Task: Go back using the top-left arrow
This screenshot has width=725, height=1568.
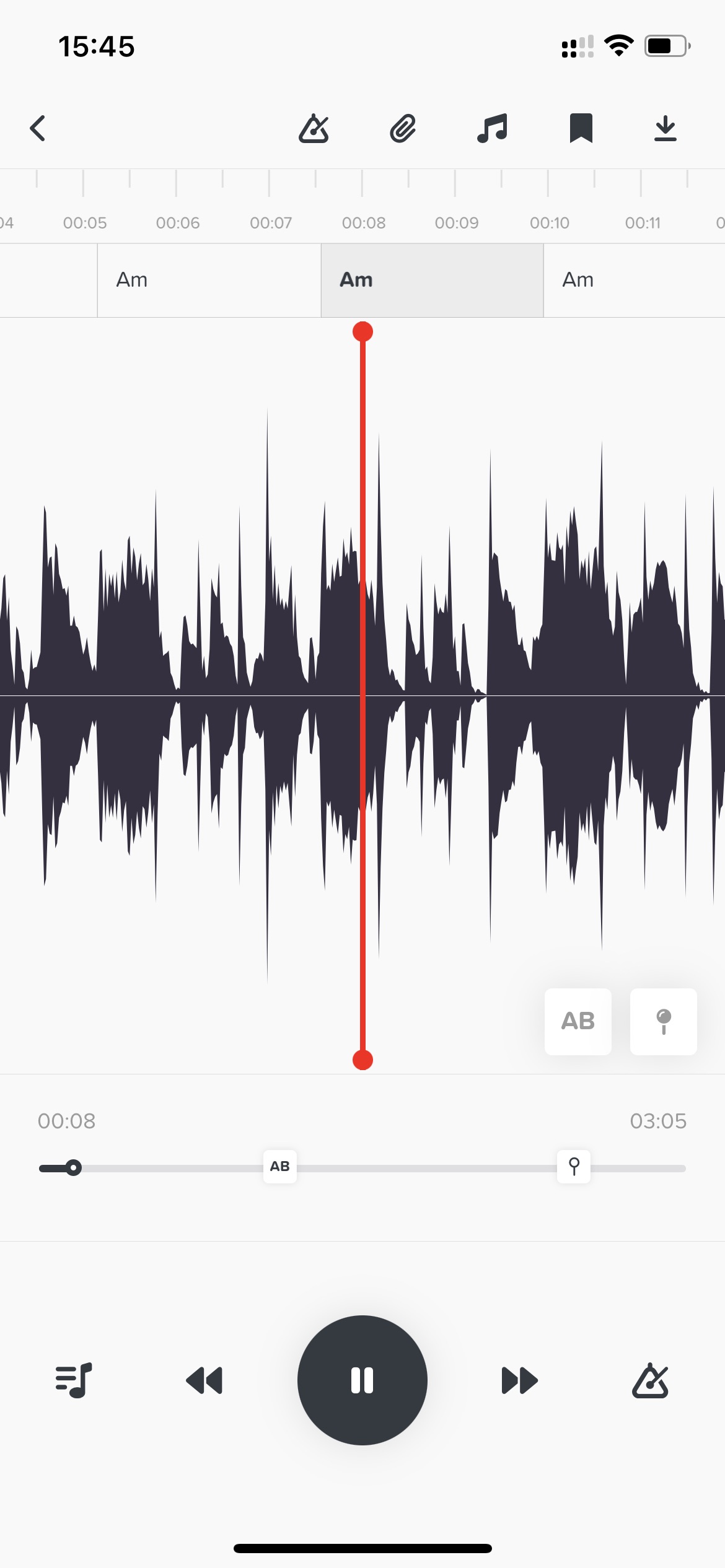Action: pyautogui.click(x=38, y=129)
